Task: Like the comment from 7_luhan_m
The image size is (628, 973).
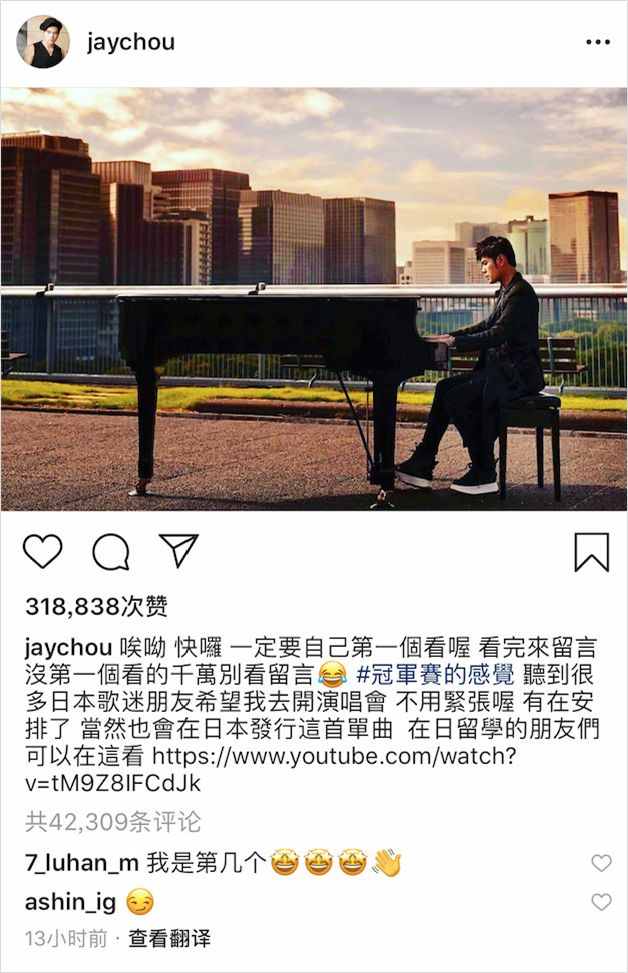Action: coord(600,863)
